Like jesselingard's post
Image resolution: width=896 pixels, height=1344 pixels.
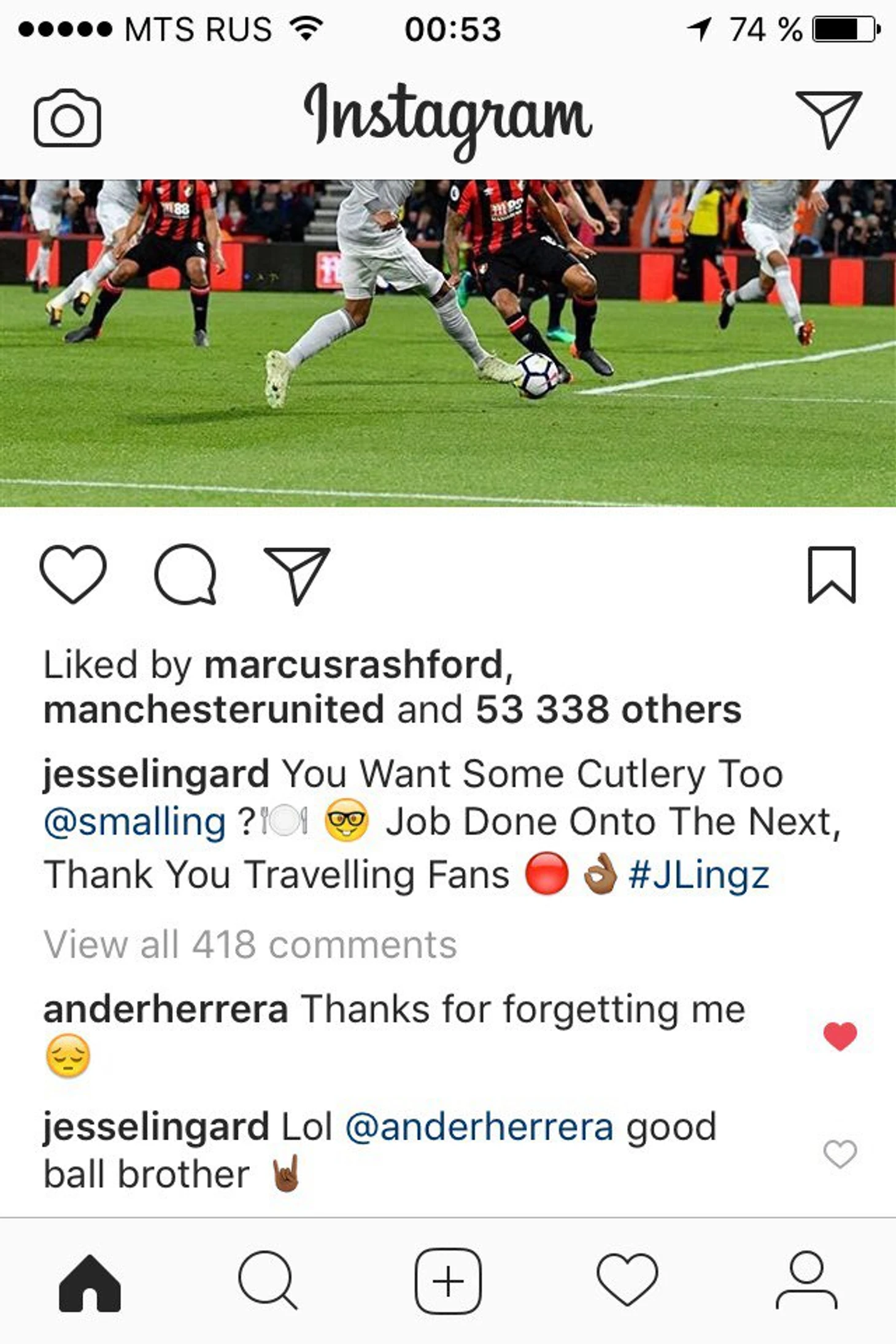[73, 574]
